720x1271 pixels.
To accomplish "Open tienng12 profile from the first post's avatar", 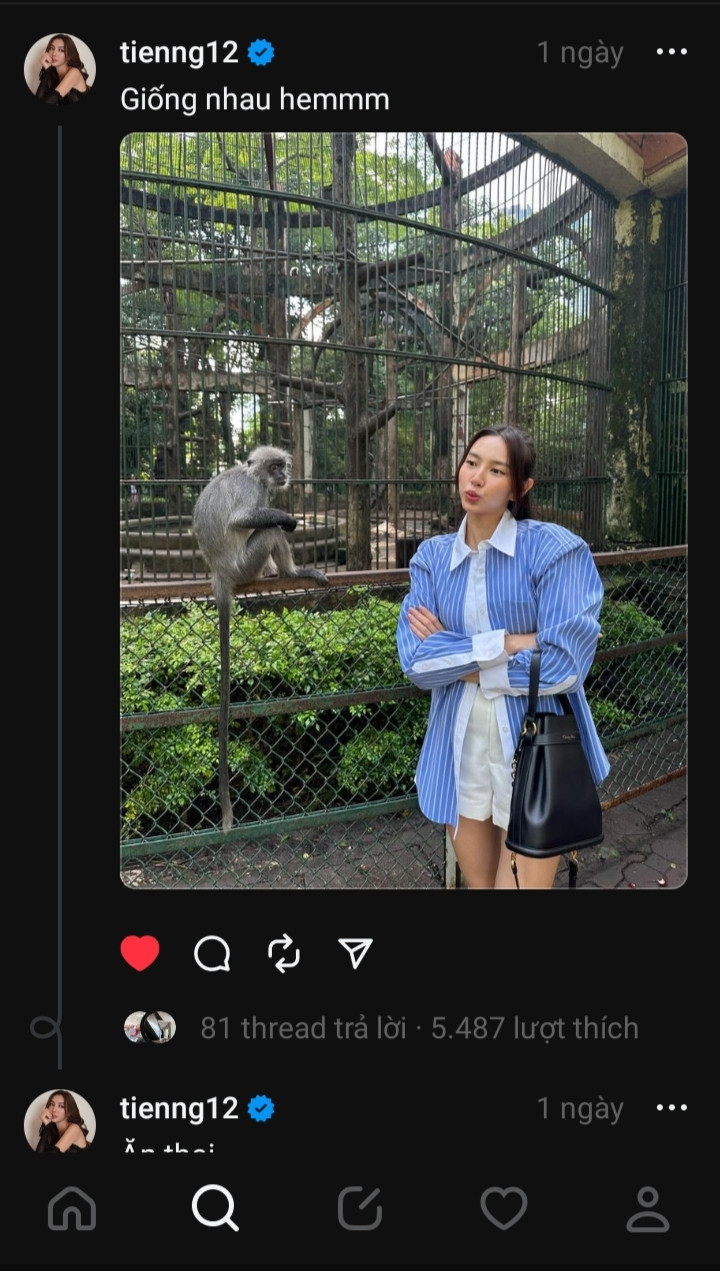I will click(60, 69).
